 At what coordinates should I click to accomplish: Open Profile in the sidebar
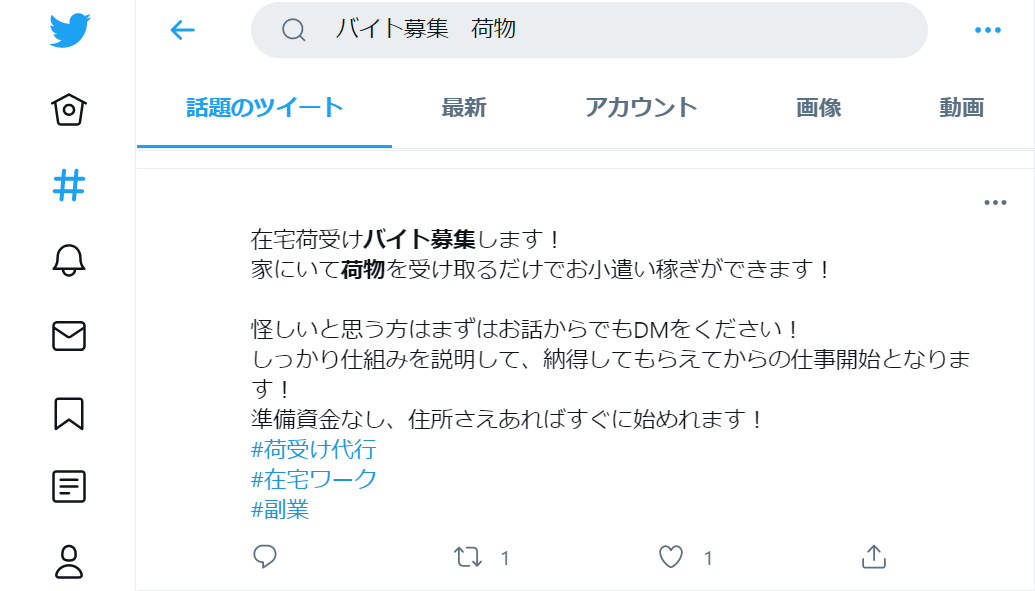click(69, 561)
